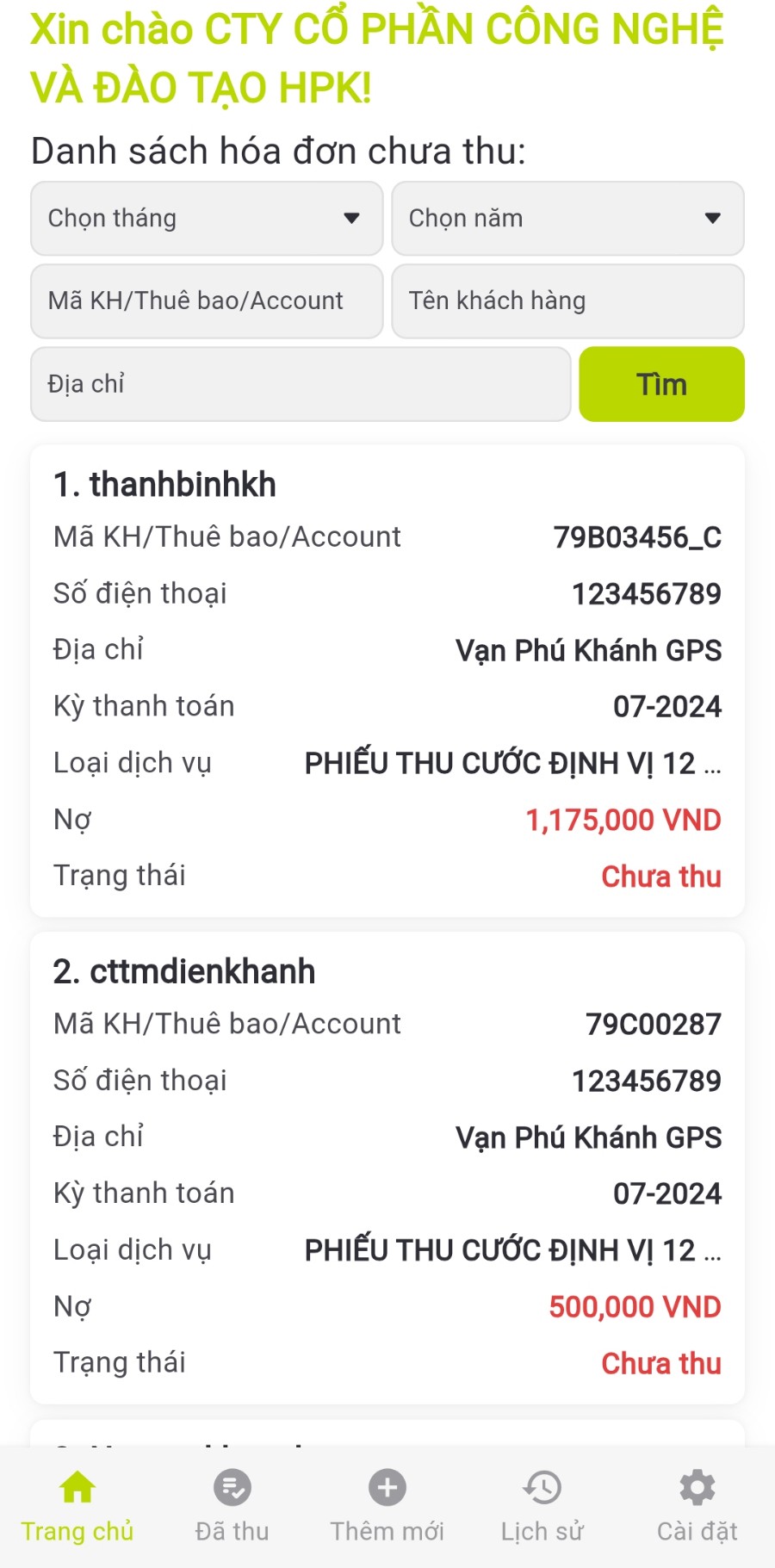Show the Lịch sử history tab

tap(542, 1506)
